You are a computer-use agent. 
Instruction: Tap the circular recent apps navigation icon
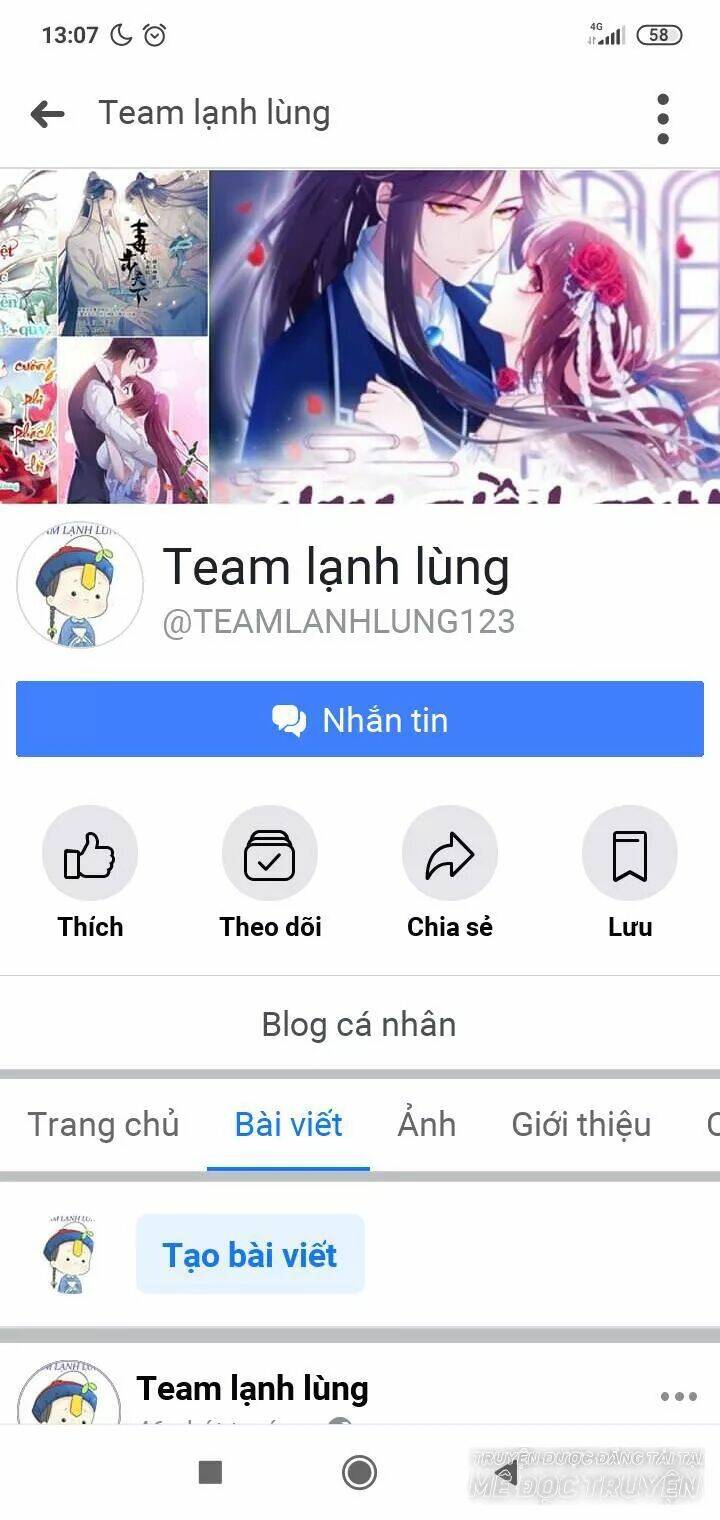(359, 1473)
